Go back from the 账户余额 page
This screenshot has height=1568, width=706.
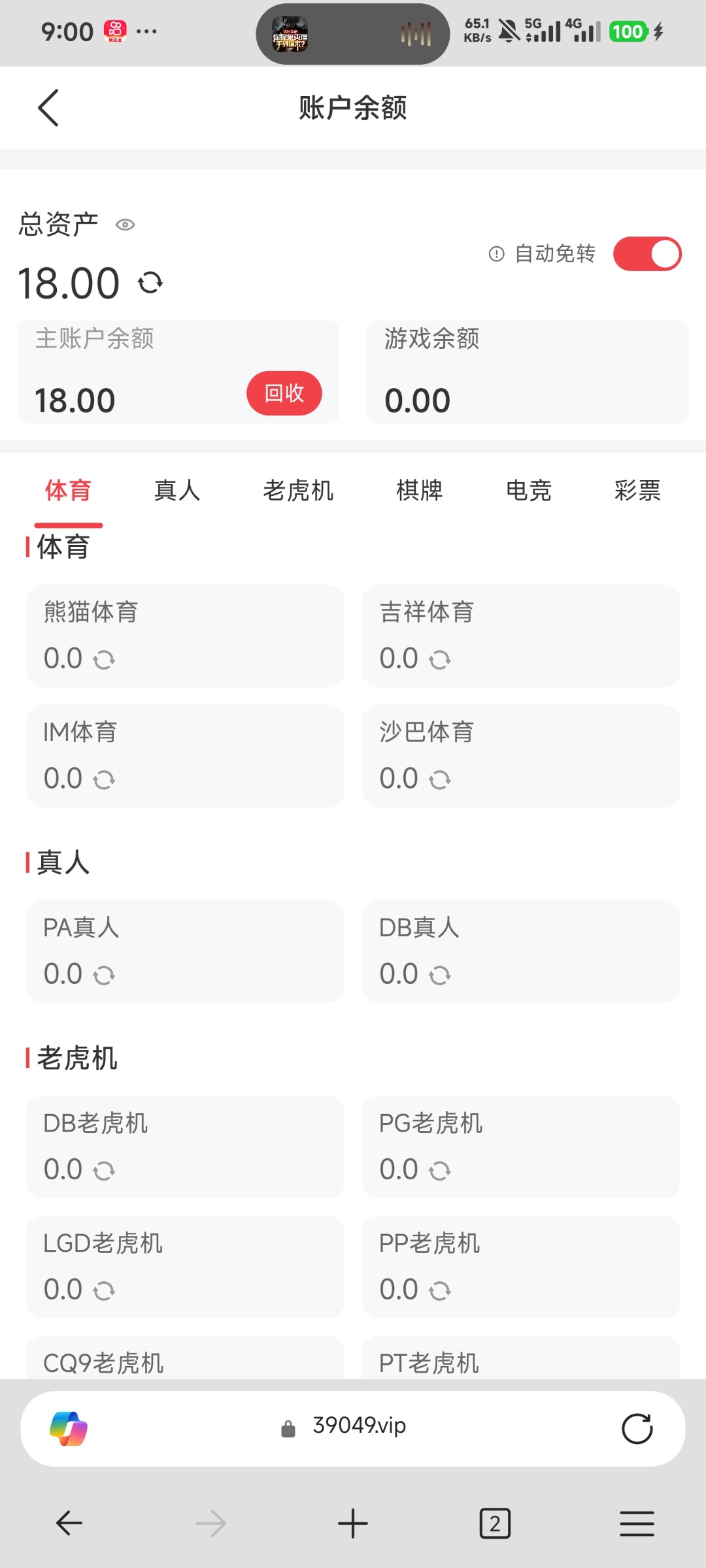click(x=48, y=108)
